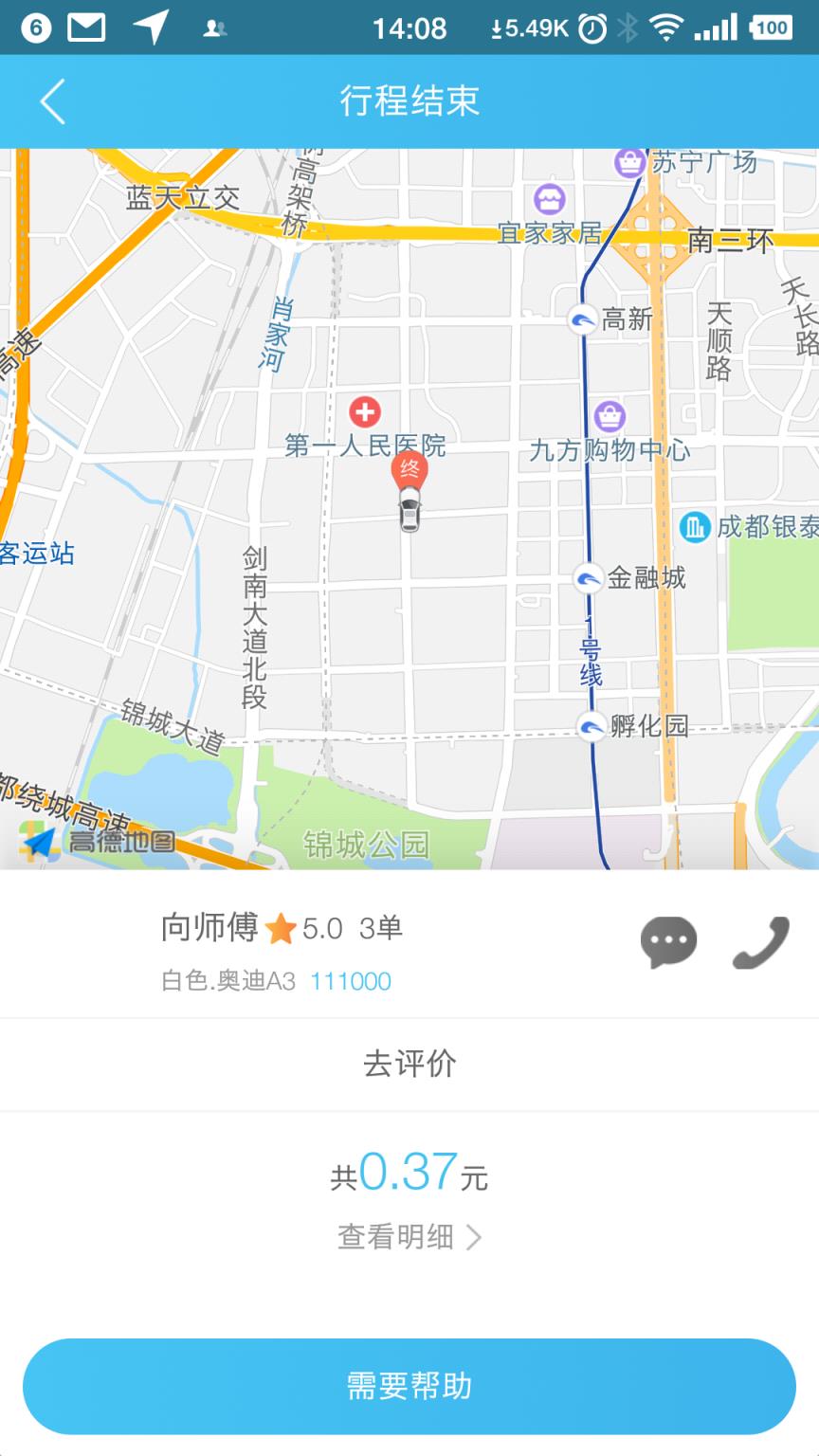This screenshot has width=819, height=1456.
Task: Tap the back arrow on 行程结束 header
Action: 52,100
